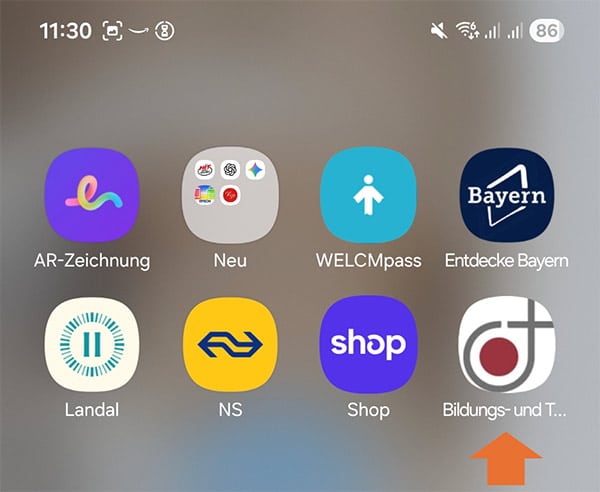Launch the Shop app
Image resolution: width=600 pixels, height=492 pixels.
[367, 345]
